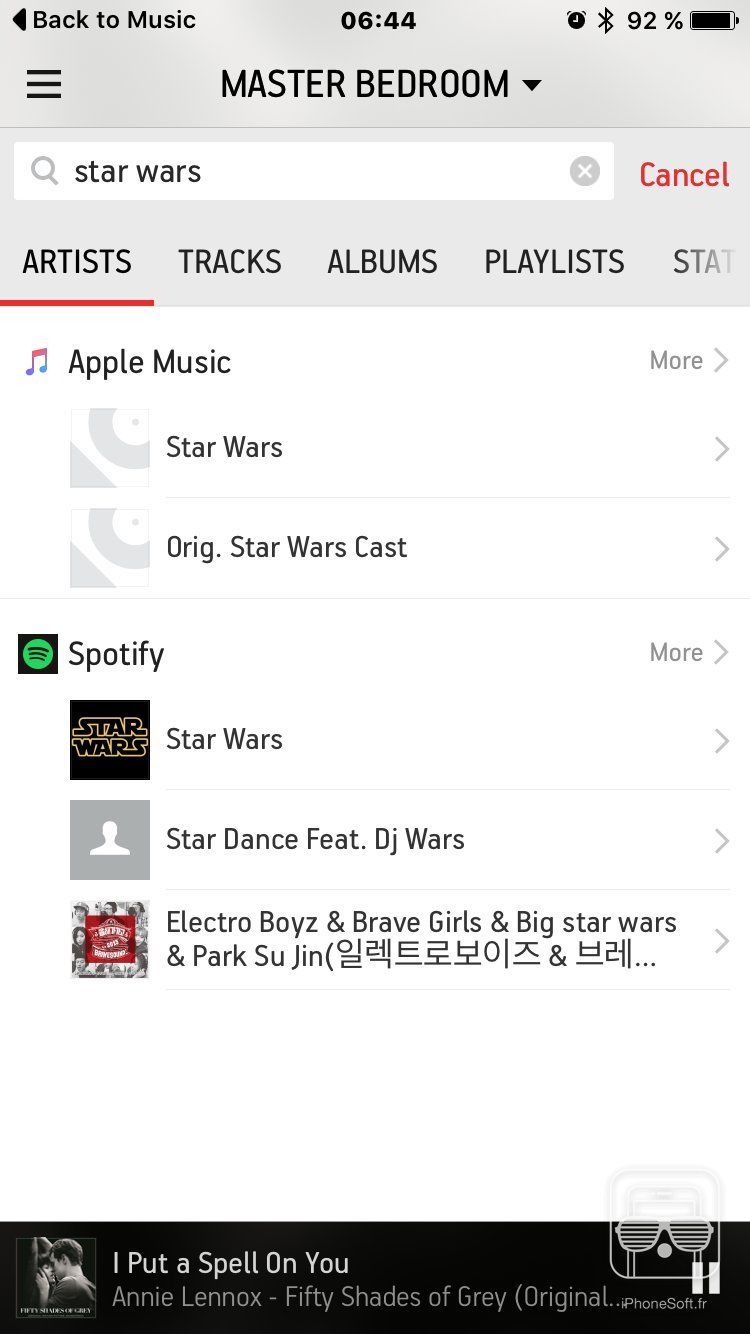Screen dimensions: 750x1334
Task: Open the MASTER BEDROOM room selector
Action: [x=380, y=84]
